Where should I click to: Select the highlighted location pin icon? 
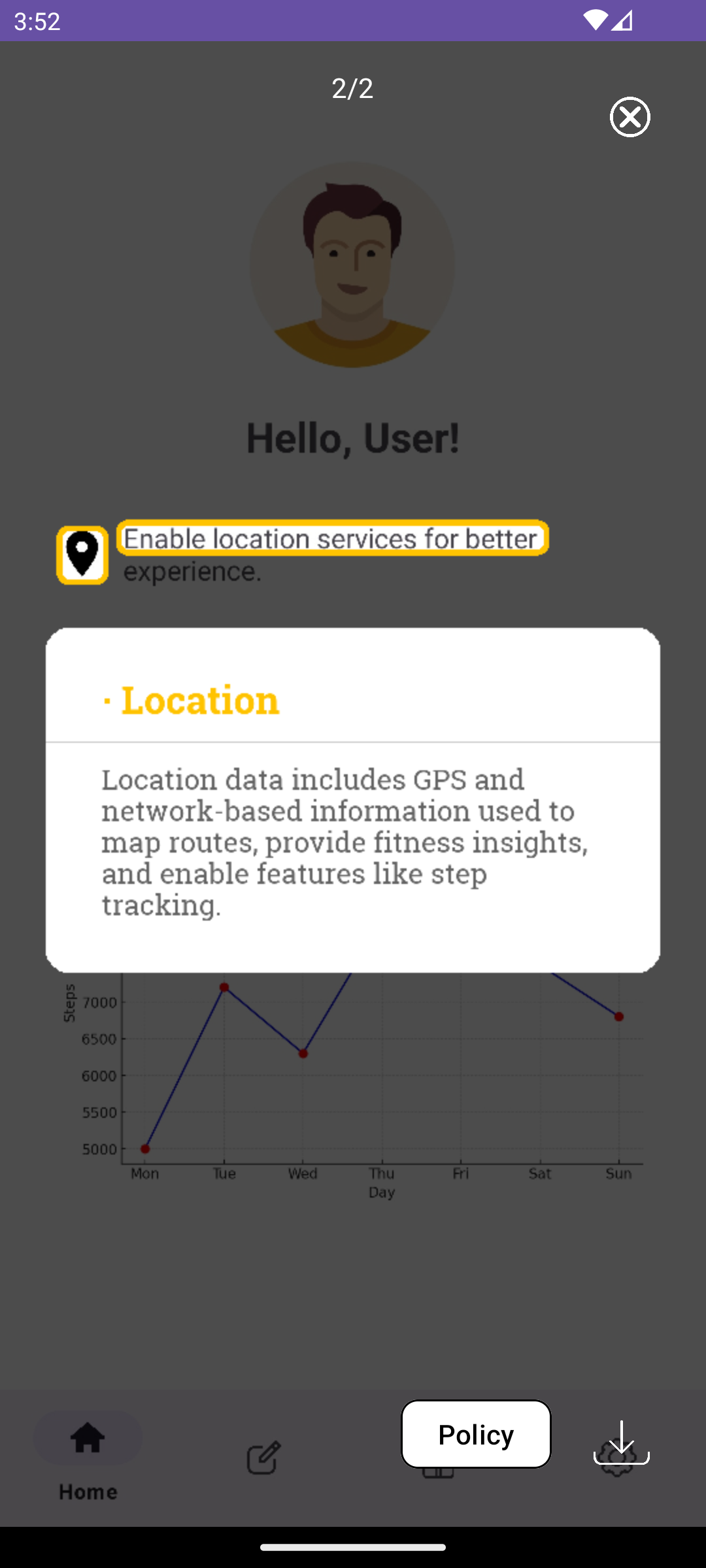coord(82,555)
